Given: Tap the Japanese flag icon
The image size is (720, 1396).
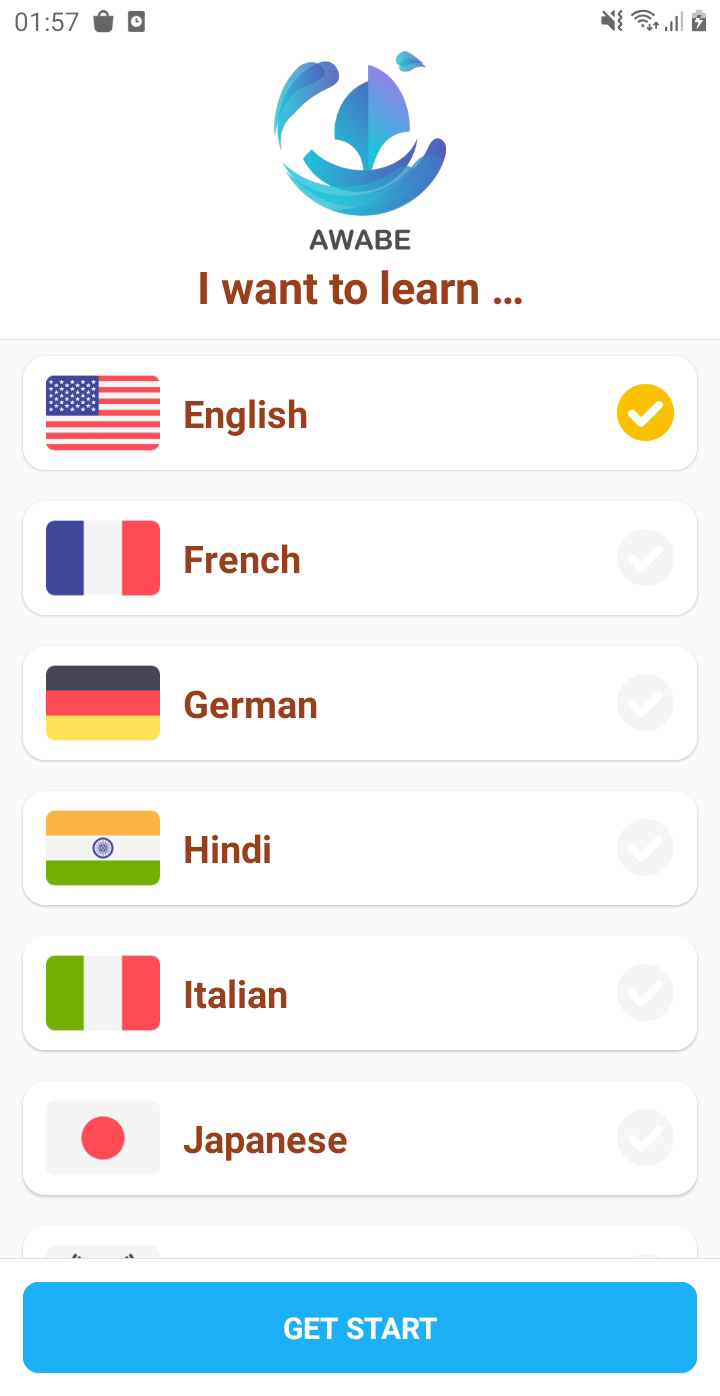Looking at the screenshot, I should coord(102,1137).
